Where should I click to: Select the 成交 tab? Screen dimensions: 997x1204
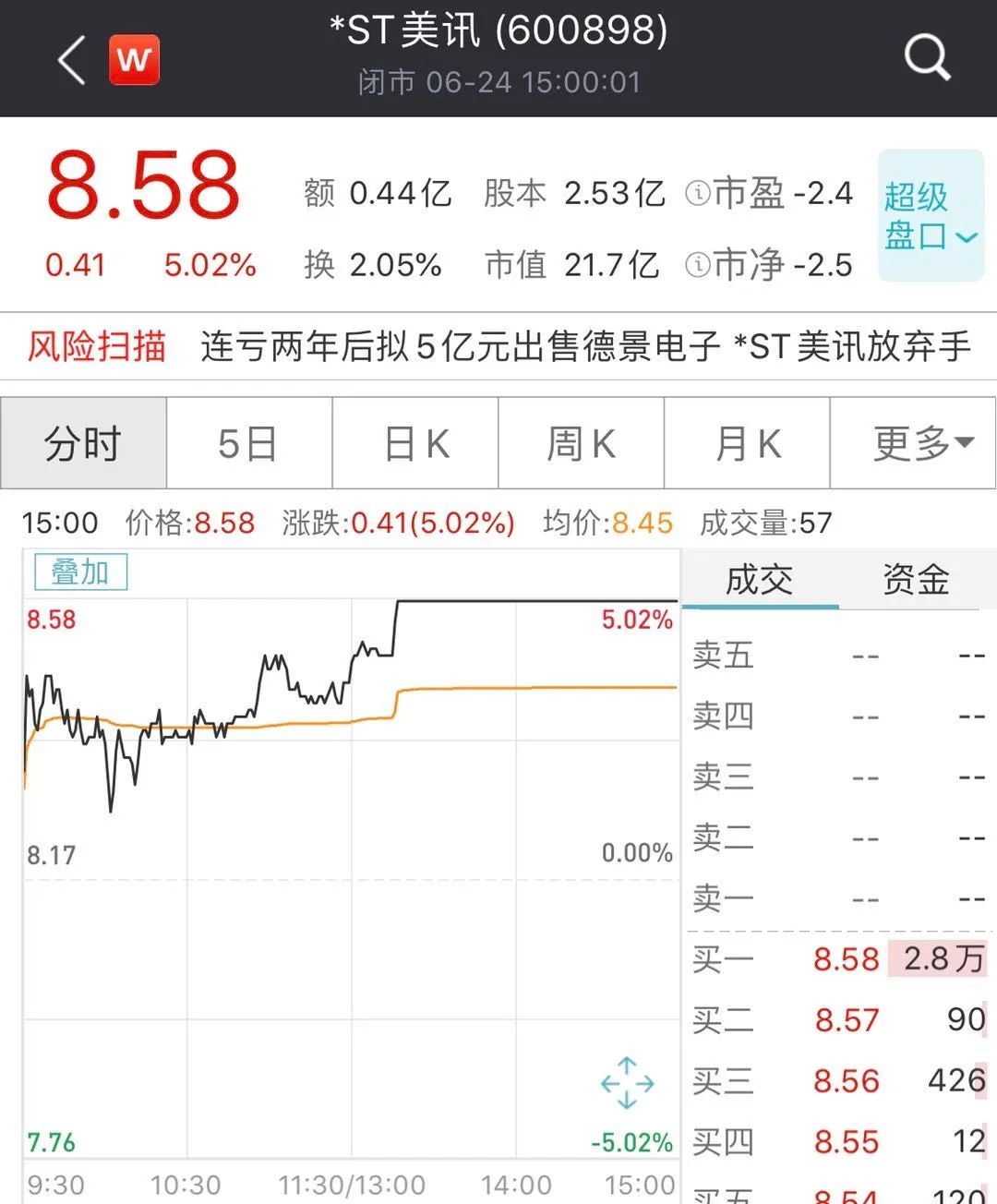tap(759, 581)
